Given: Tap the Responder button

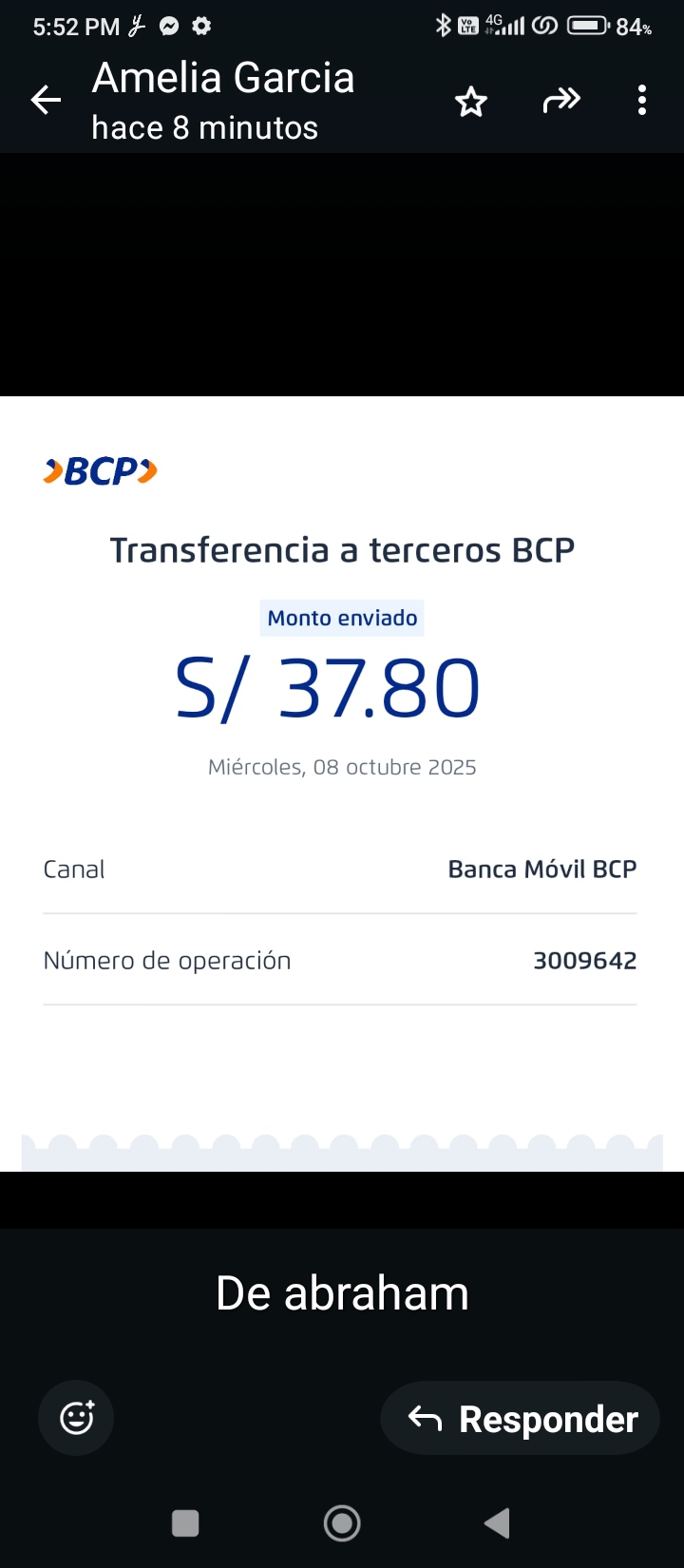Looking at the screenshot, I should [521, 1419].
